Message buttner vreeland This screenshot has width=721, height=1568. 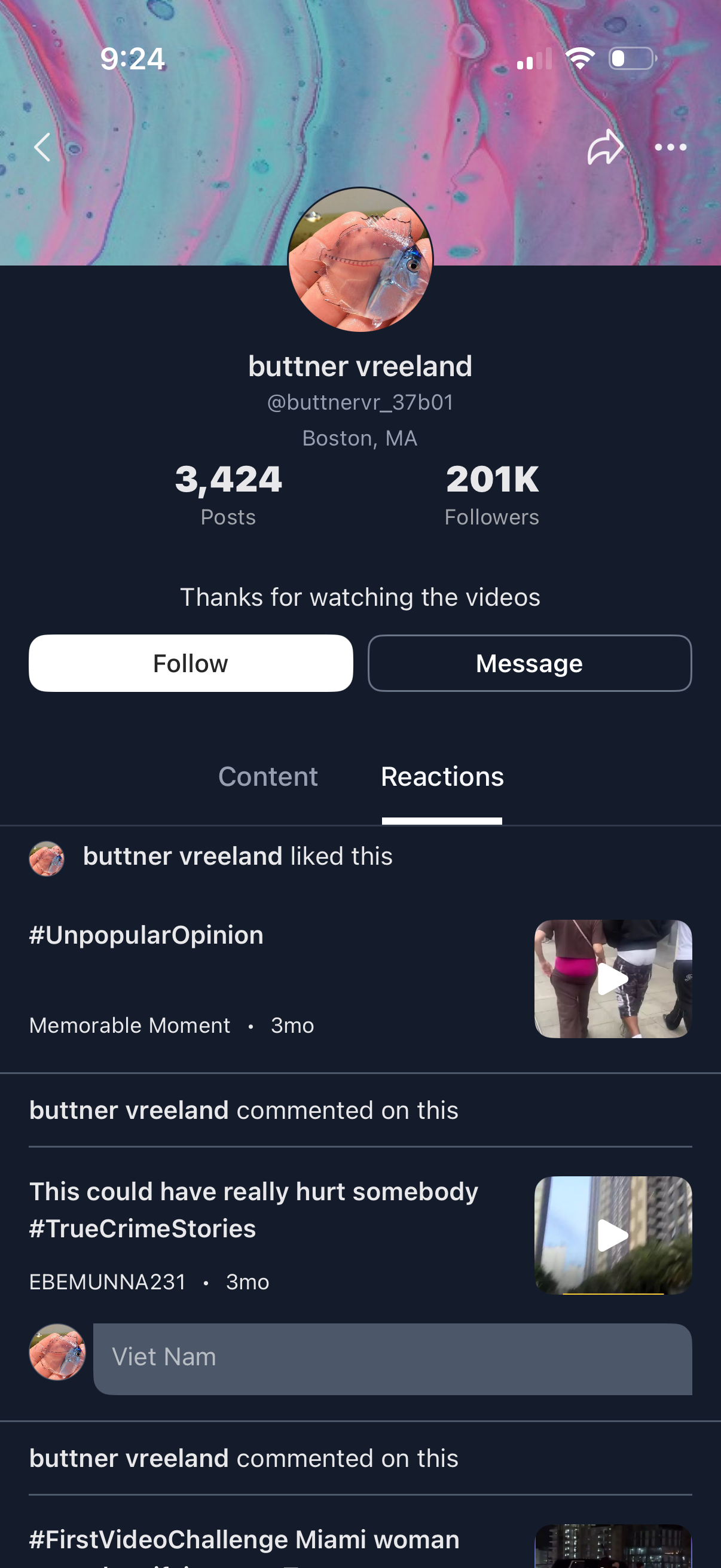[x=529, y=663]
